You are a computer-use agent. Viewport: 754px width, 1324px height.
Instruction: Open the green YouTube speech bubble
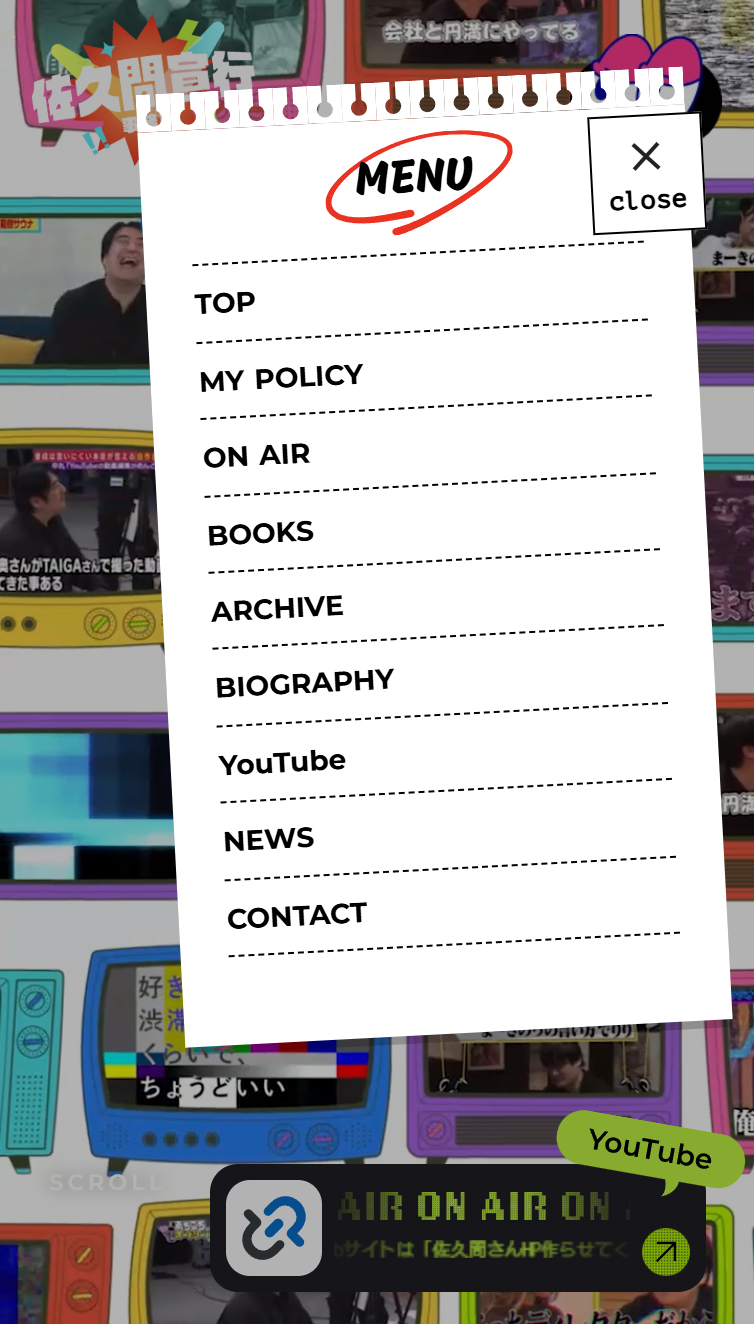tap(650, 1149)
